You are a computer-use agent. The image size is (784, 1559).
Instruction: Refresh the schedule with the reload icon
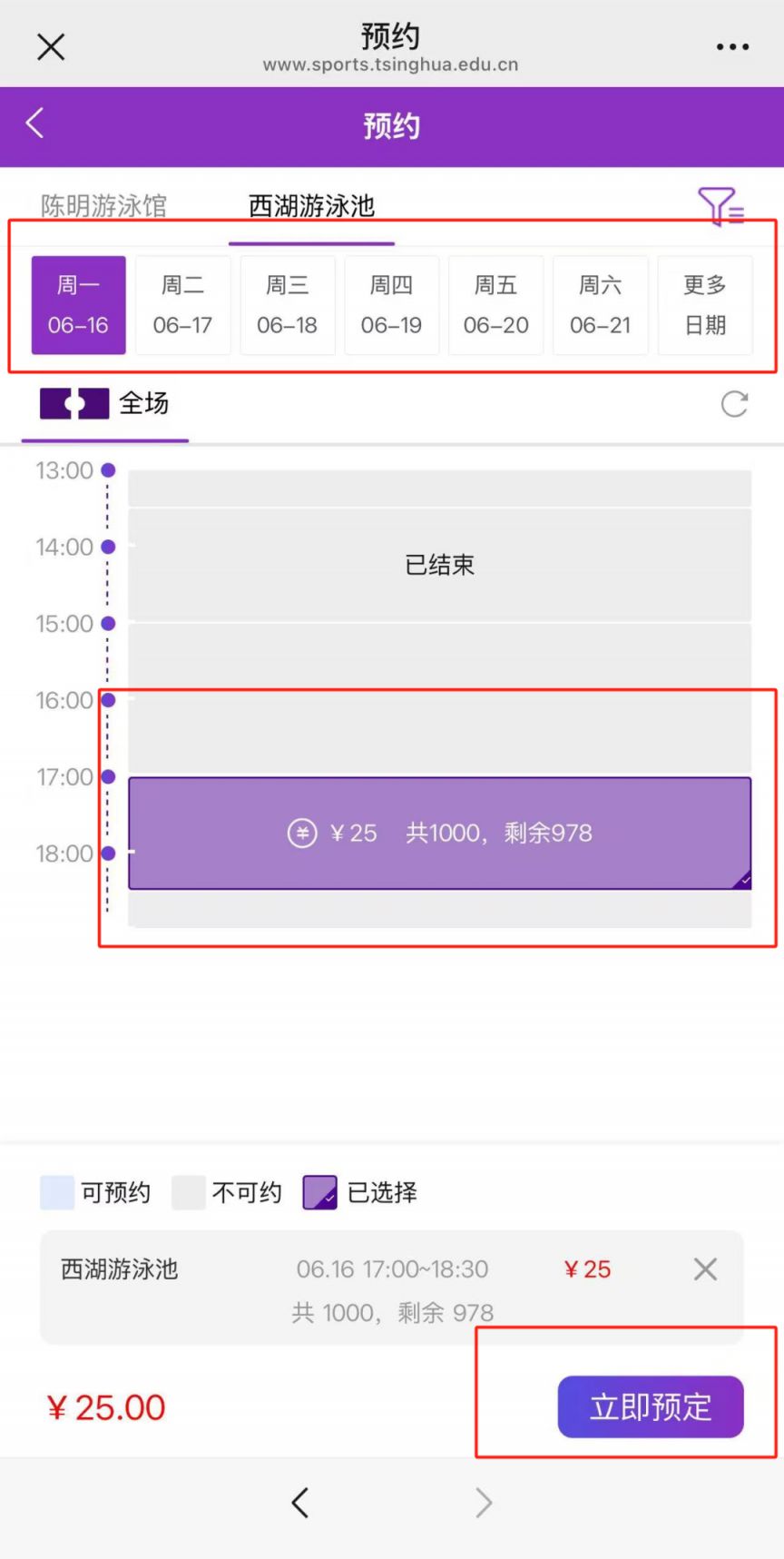pyautogui.click(x=734, y=404)
